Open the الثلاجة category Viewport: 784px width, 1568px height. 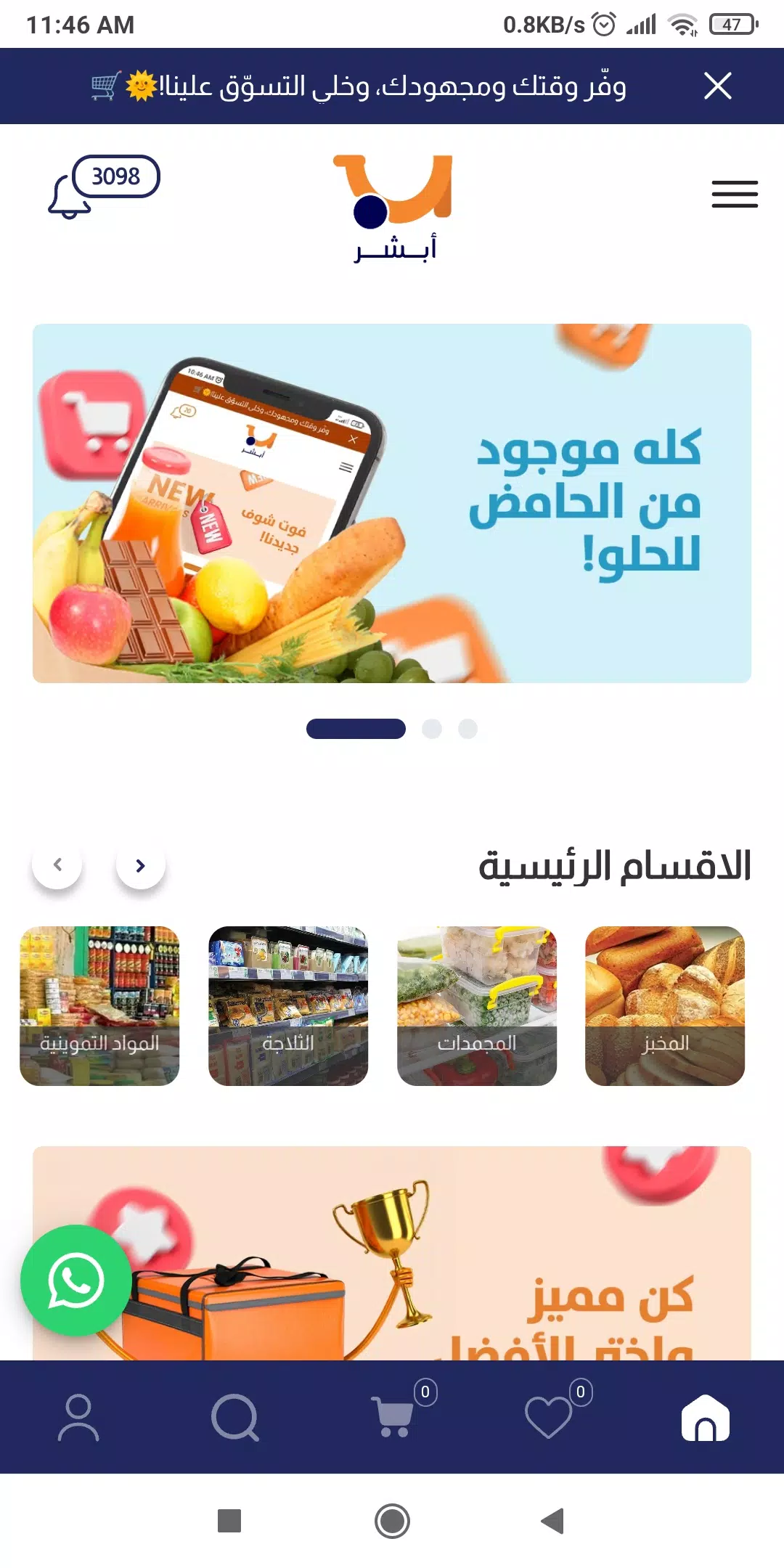pyautogui.click(x=288, y=1005)
